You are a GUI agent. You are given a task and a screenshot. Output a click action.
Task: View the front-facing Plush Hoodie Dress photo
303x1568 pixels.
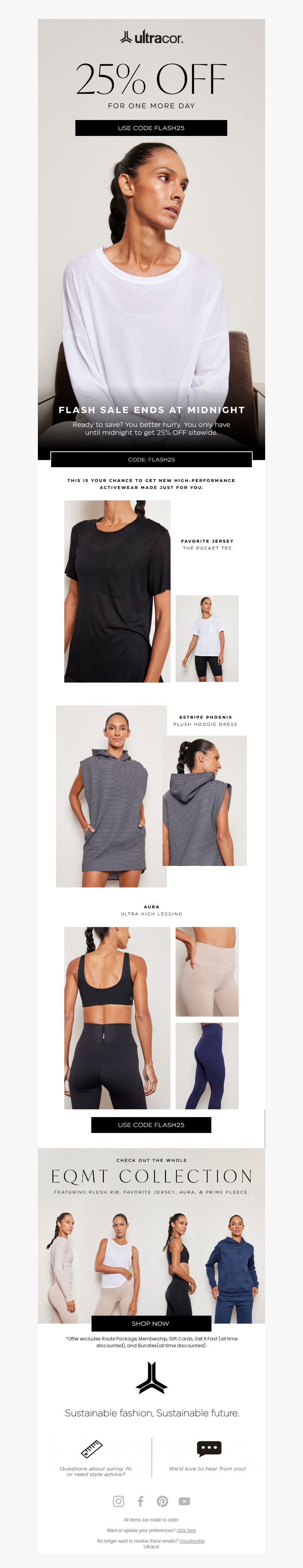pos(111,796)
